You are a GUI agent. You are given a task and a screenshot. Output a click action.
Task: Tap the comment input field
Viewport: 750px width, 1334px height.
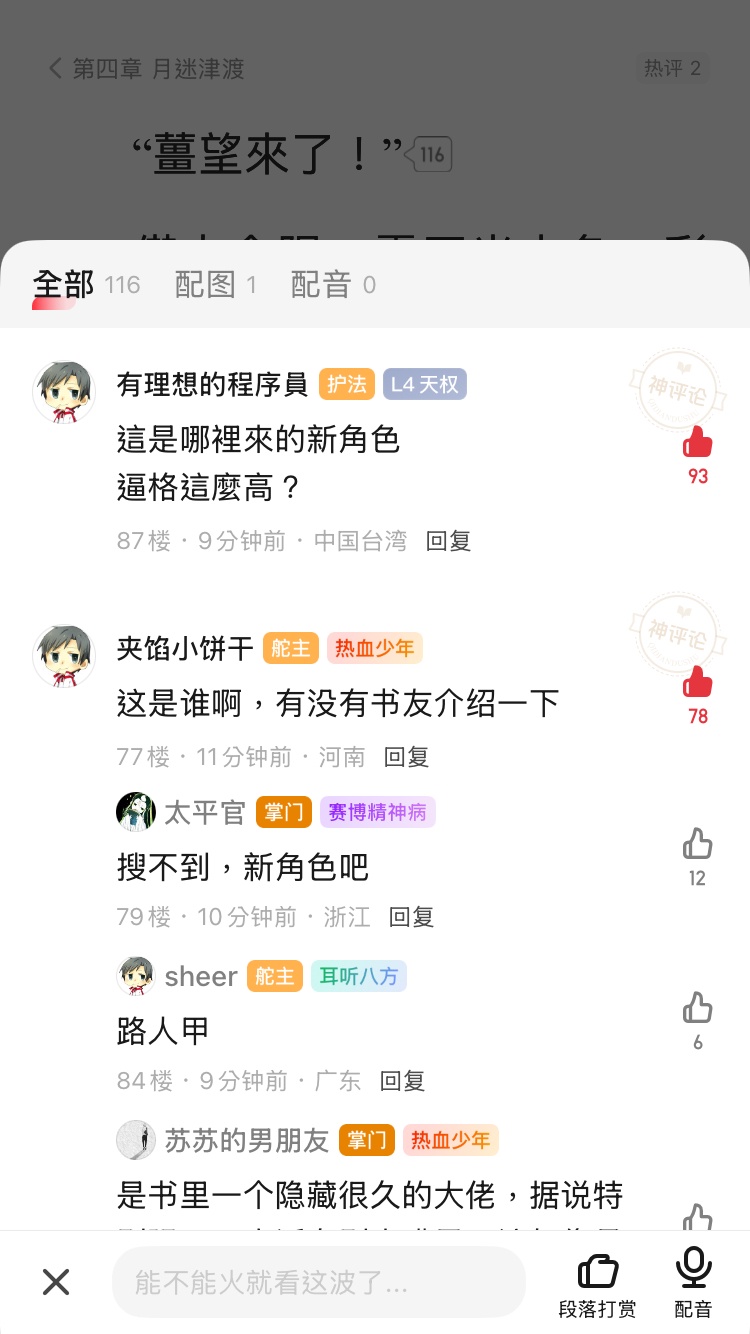click(x=318, y=1282)
